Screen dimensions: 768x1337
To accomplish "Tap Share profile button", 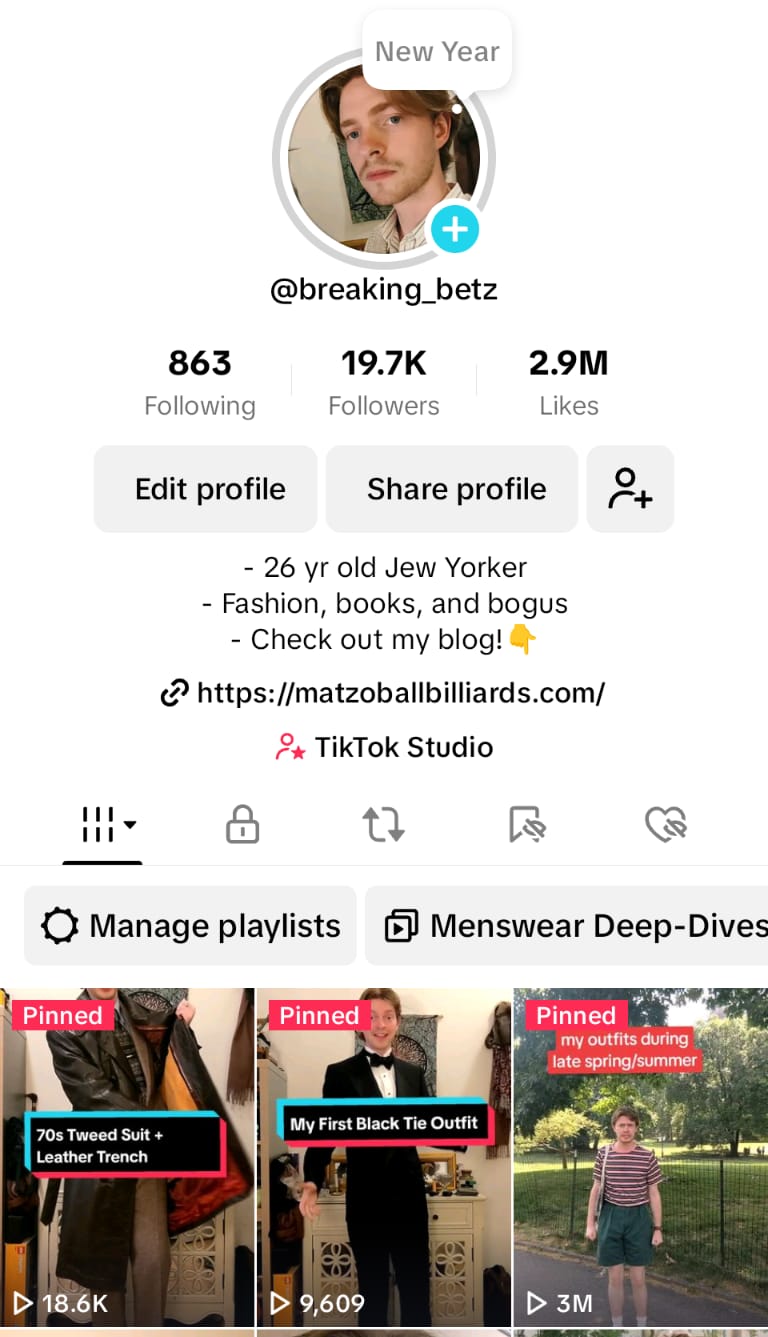I will 456,489.
